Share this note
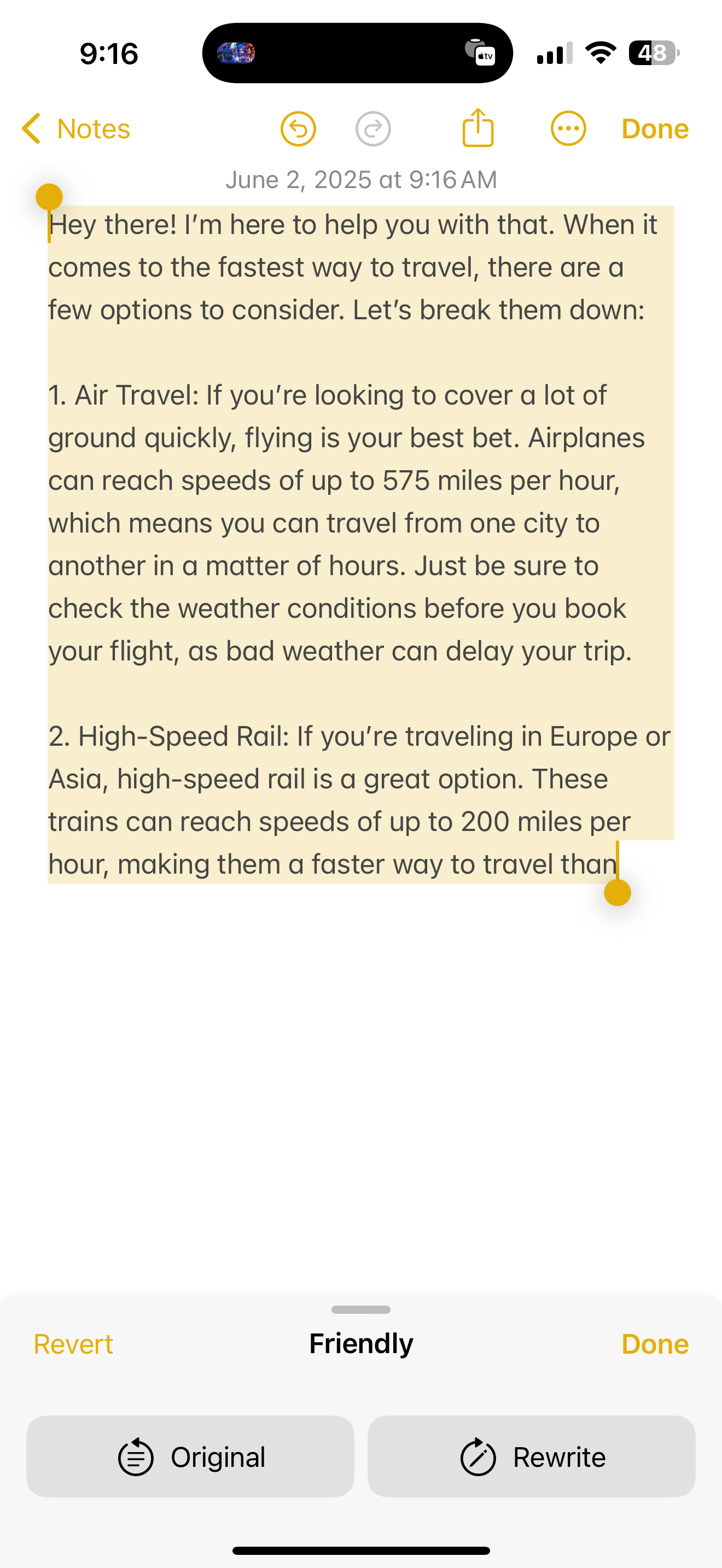Image resolution: width=722 pixels, height=1568 pixels. (x=478, y=128)
